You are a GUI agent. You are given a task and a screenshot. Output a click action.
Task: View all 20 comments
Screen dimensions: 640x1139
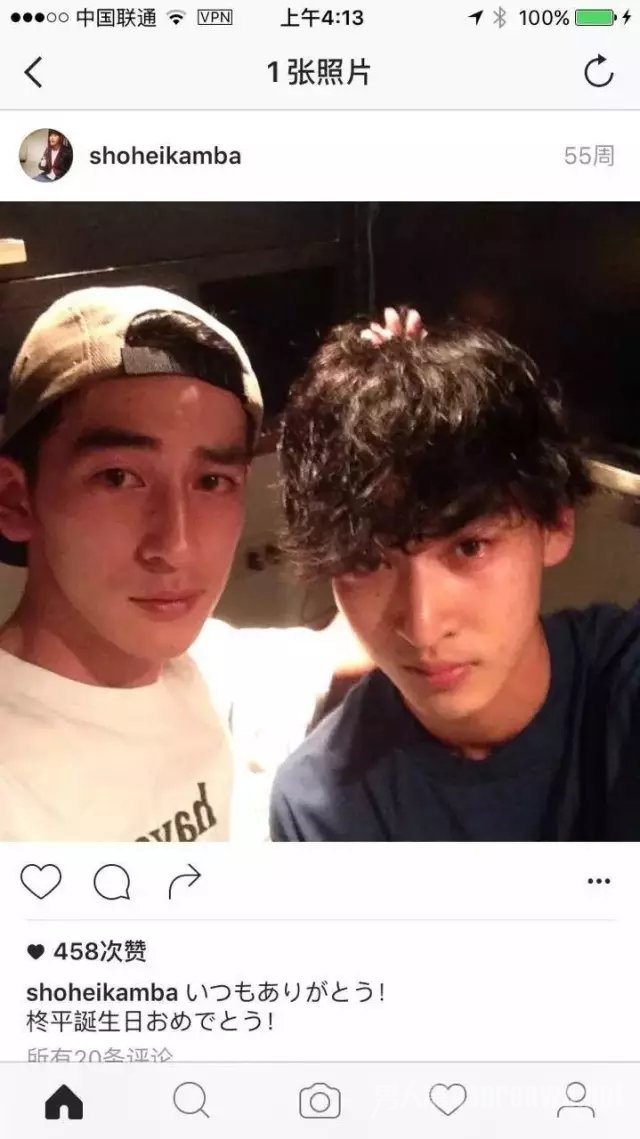tap(100, 1055)
